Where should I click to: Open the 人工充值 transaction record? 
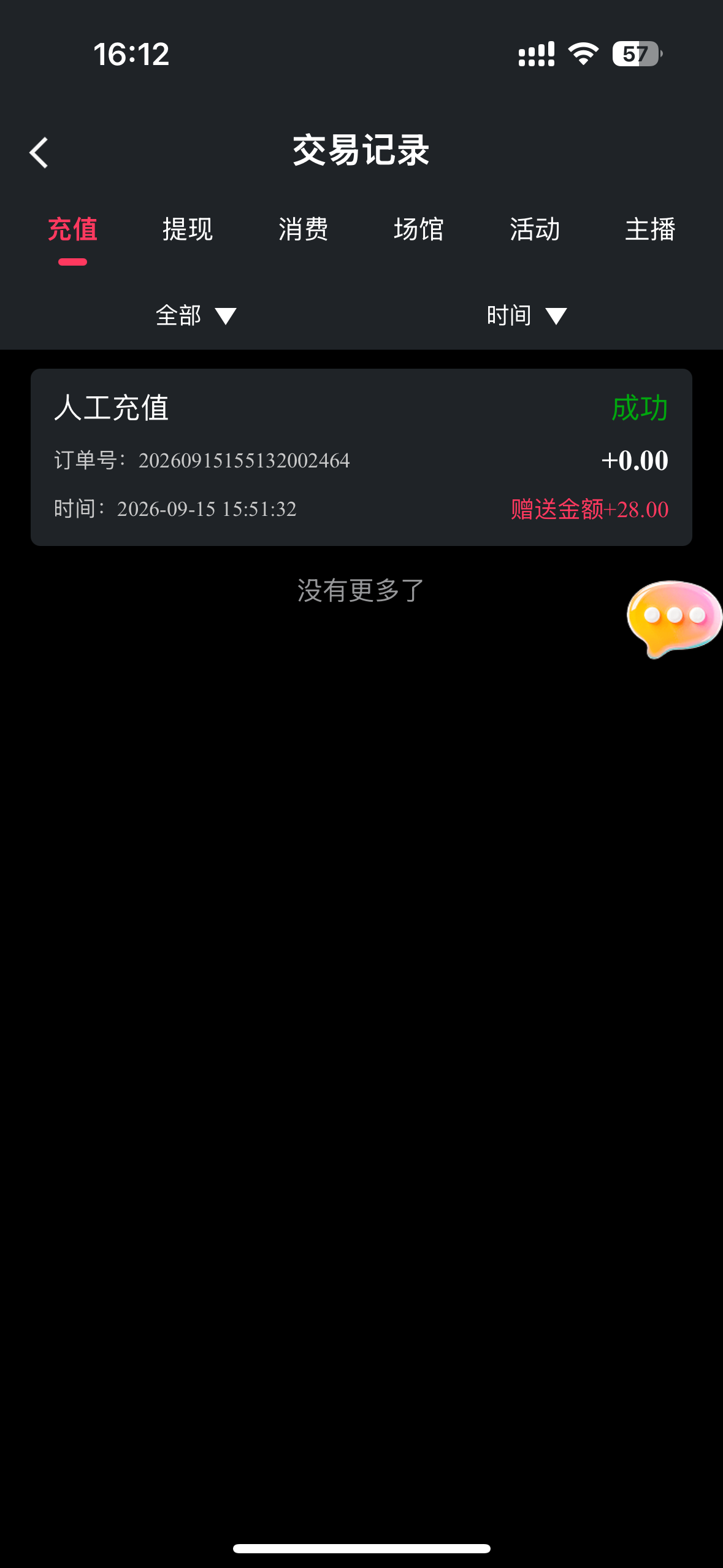coord(361,457)
